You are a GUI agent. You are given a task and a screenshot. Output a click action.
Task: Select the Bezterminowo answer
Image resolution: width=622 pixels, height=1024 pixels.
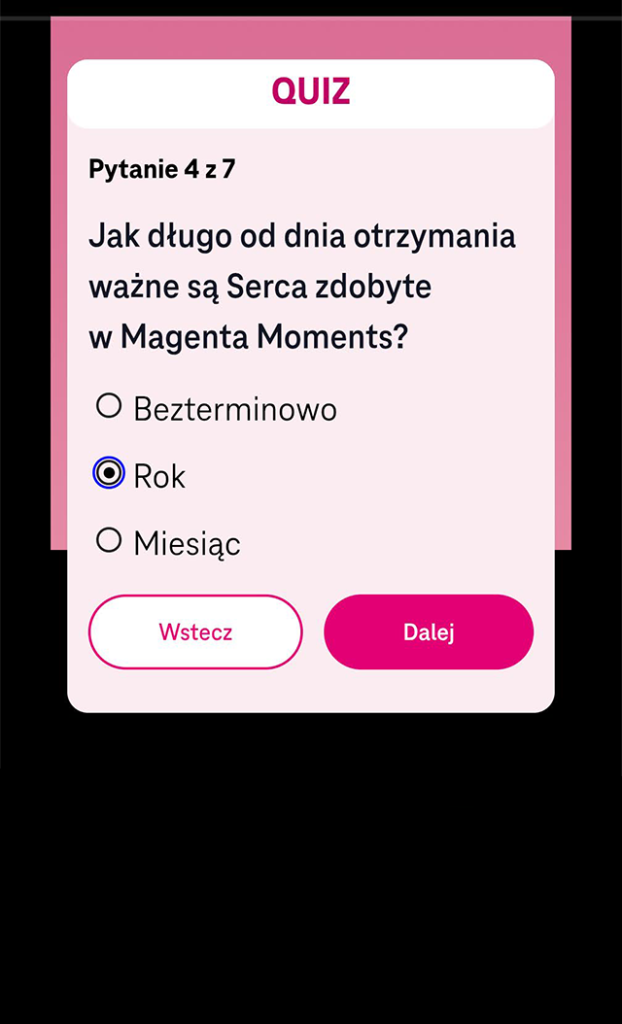[109, 406]
